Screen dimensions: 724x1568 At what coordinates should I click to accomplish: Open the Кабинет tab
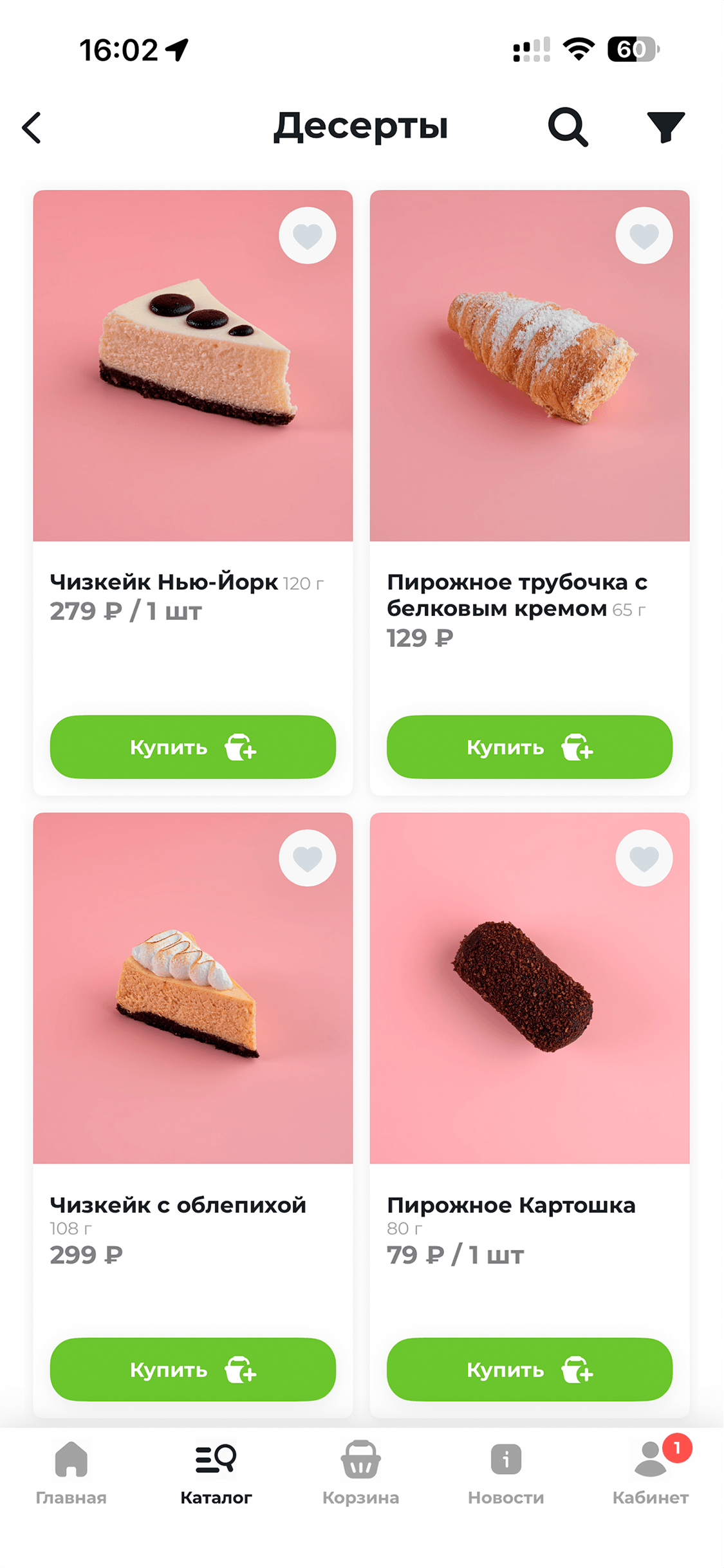[x=651, y=1473]
